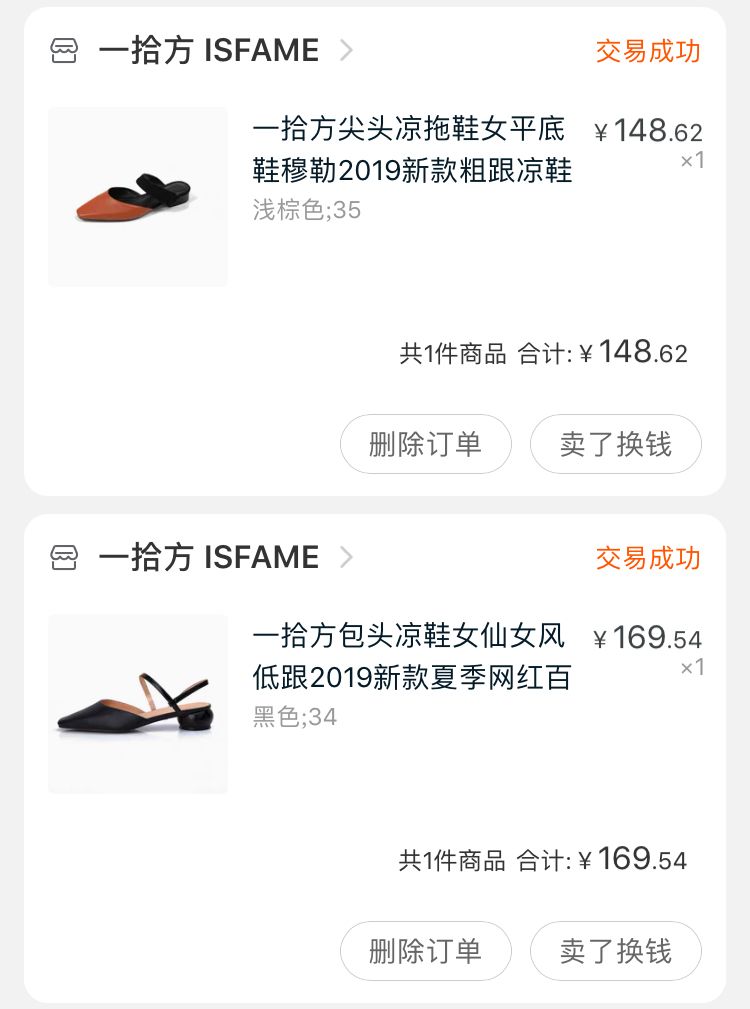Click the arrow after first 一拾方 ISFAME name

(x=347, y=50)
